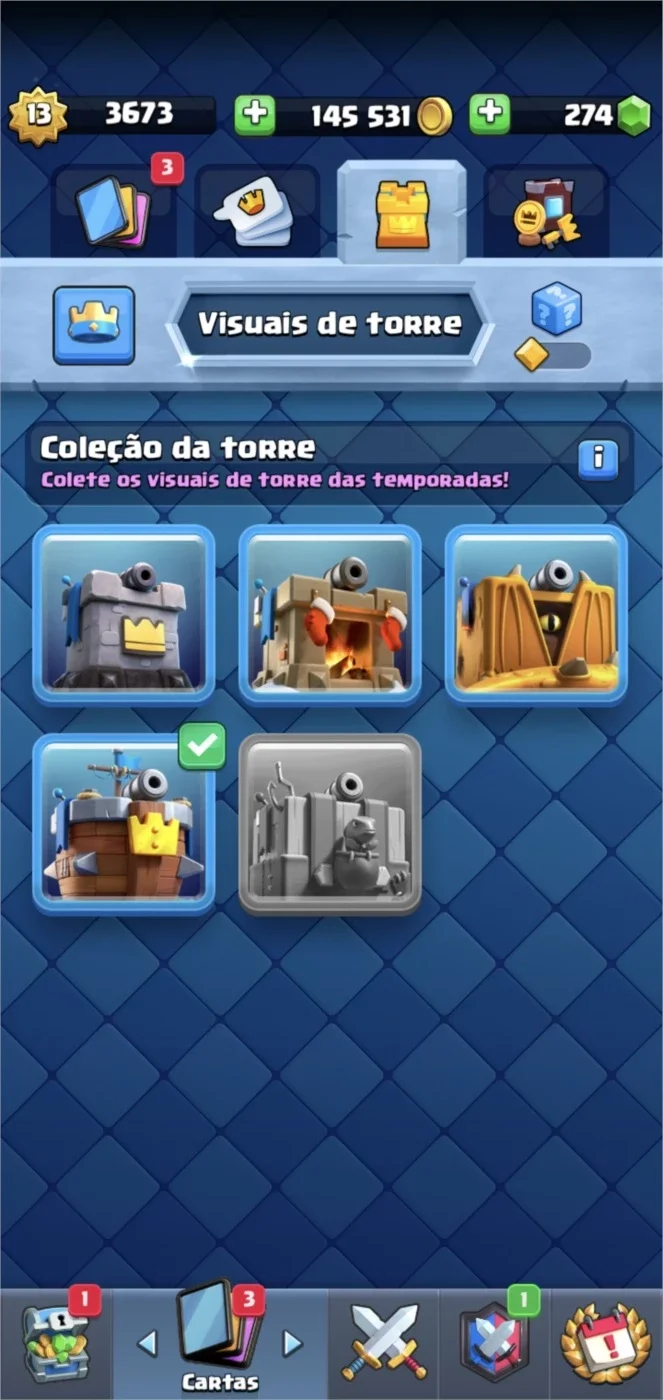
Task: Open the banners collection tab
Action: [546, 212]
